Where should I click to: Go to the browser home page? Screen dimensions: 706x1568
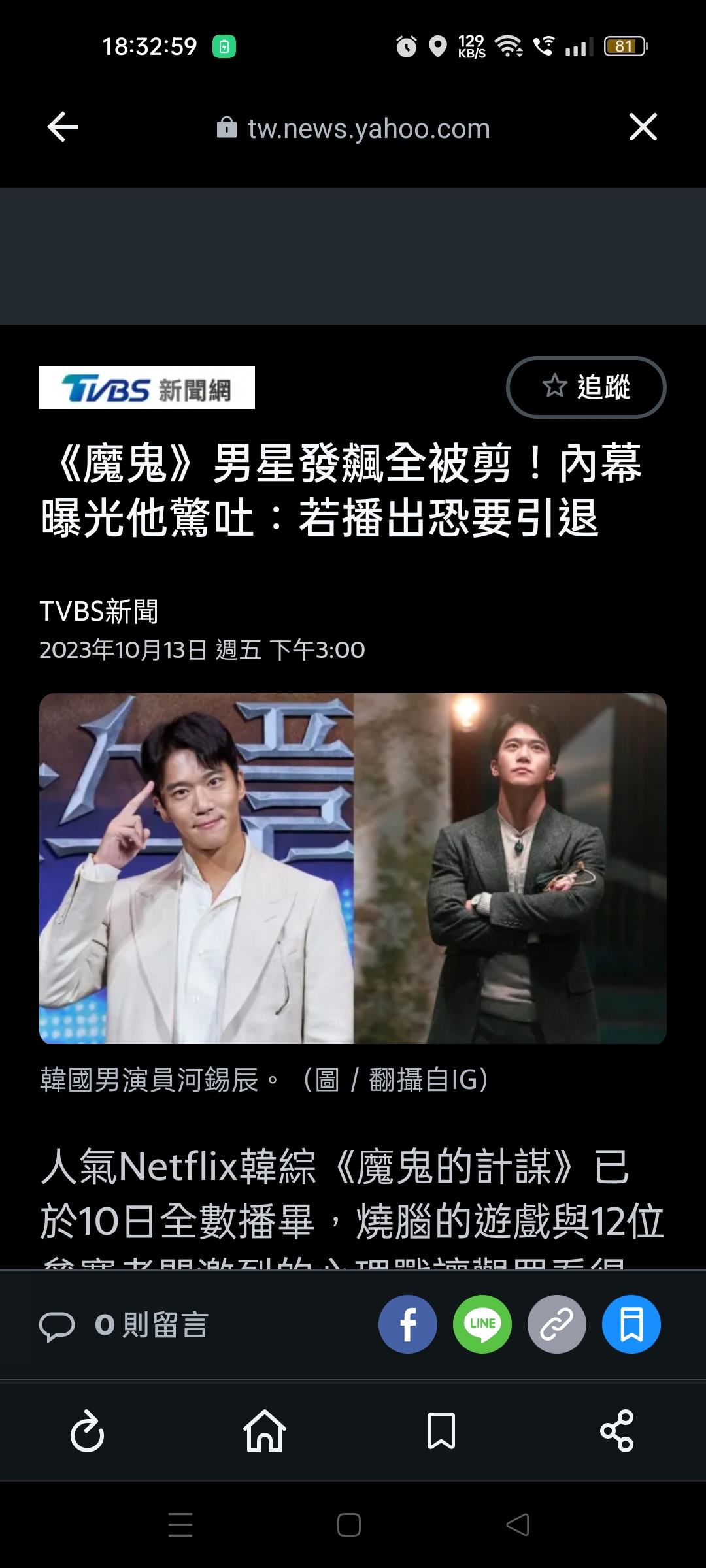265,1431
